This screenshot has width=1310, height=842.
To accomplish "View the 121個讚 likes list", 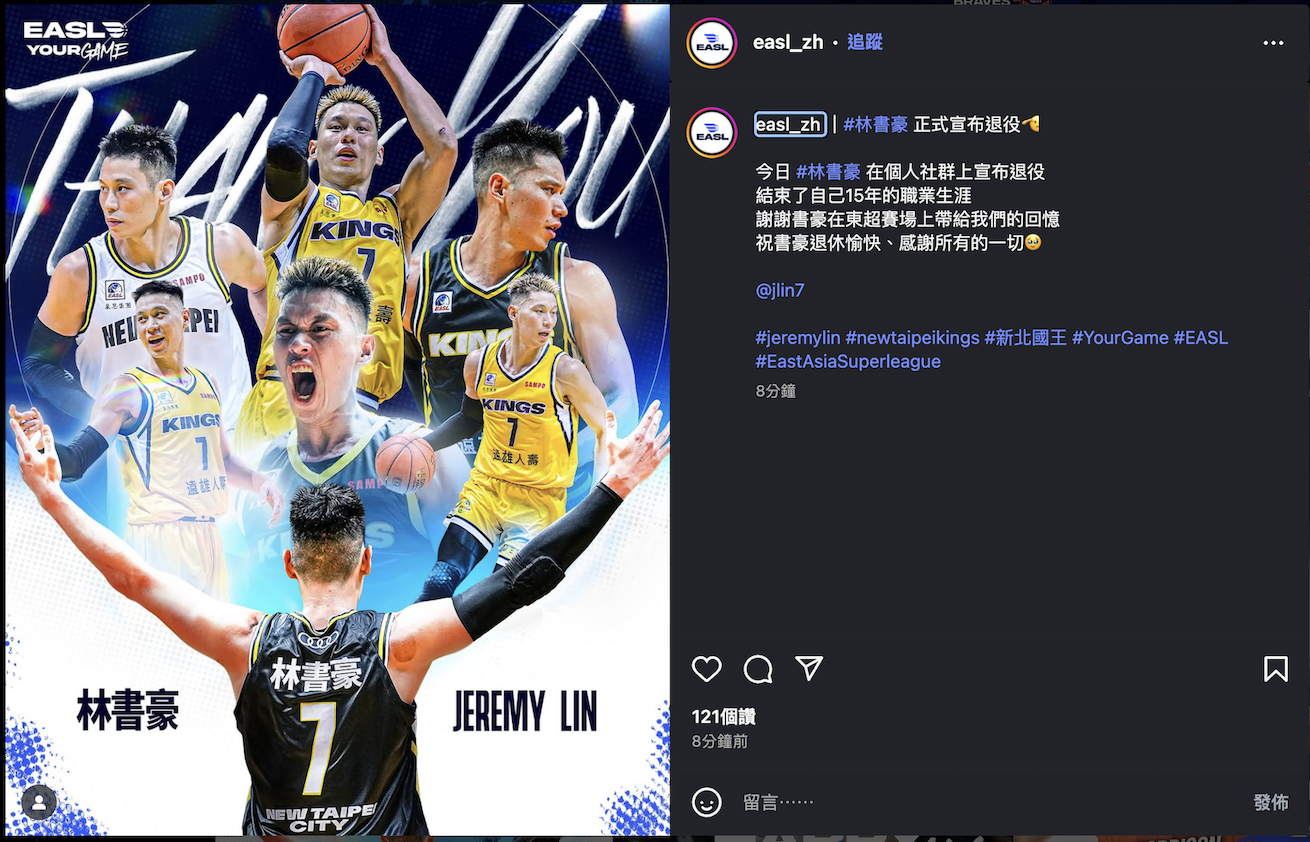I will tap(723, 717).
